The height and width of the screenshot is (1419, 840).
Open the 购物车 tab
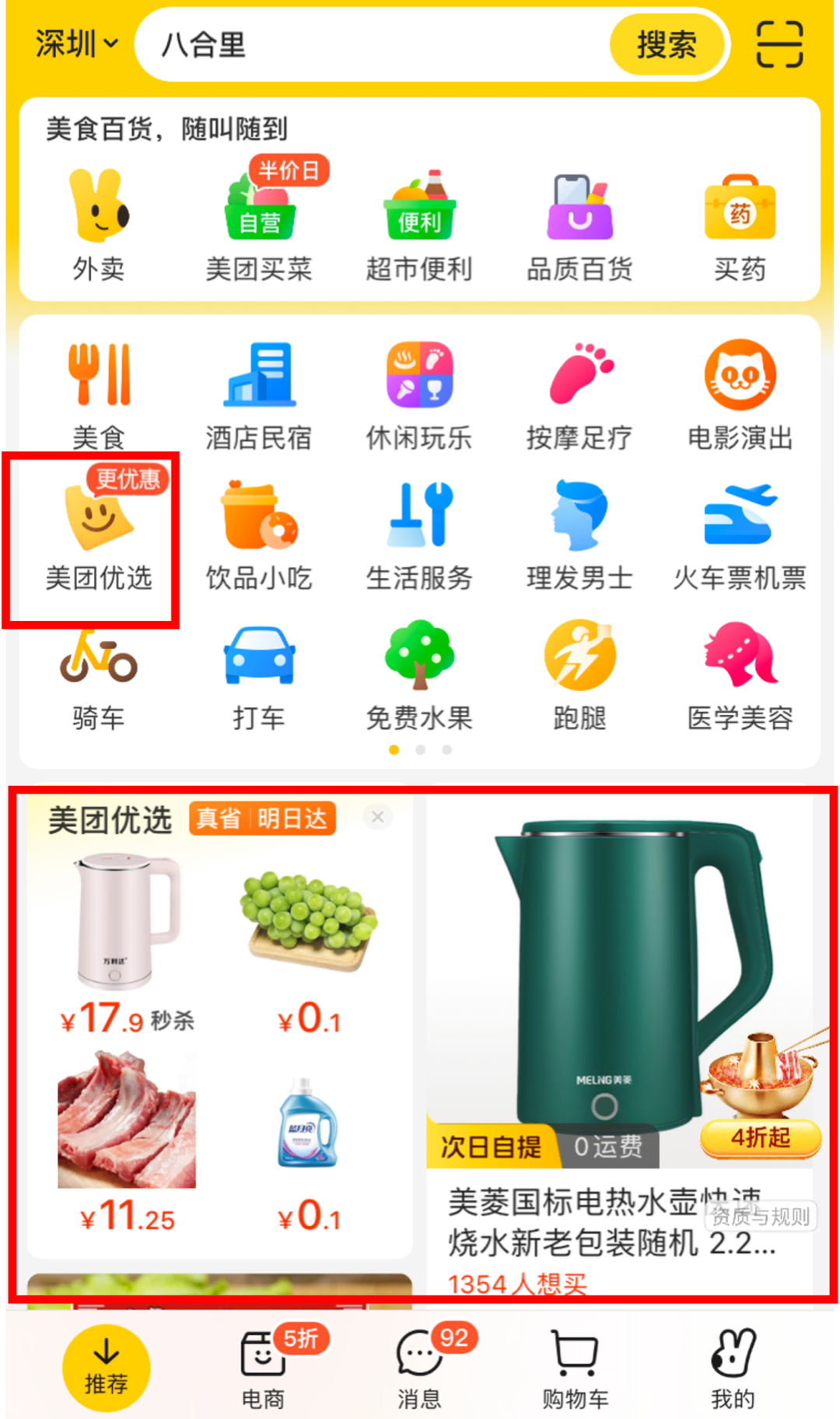click(575, 1369)
